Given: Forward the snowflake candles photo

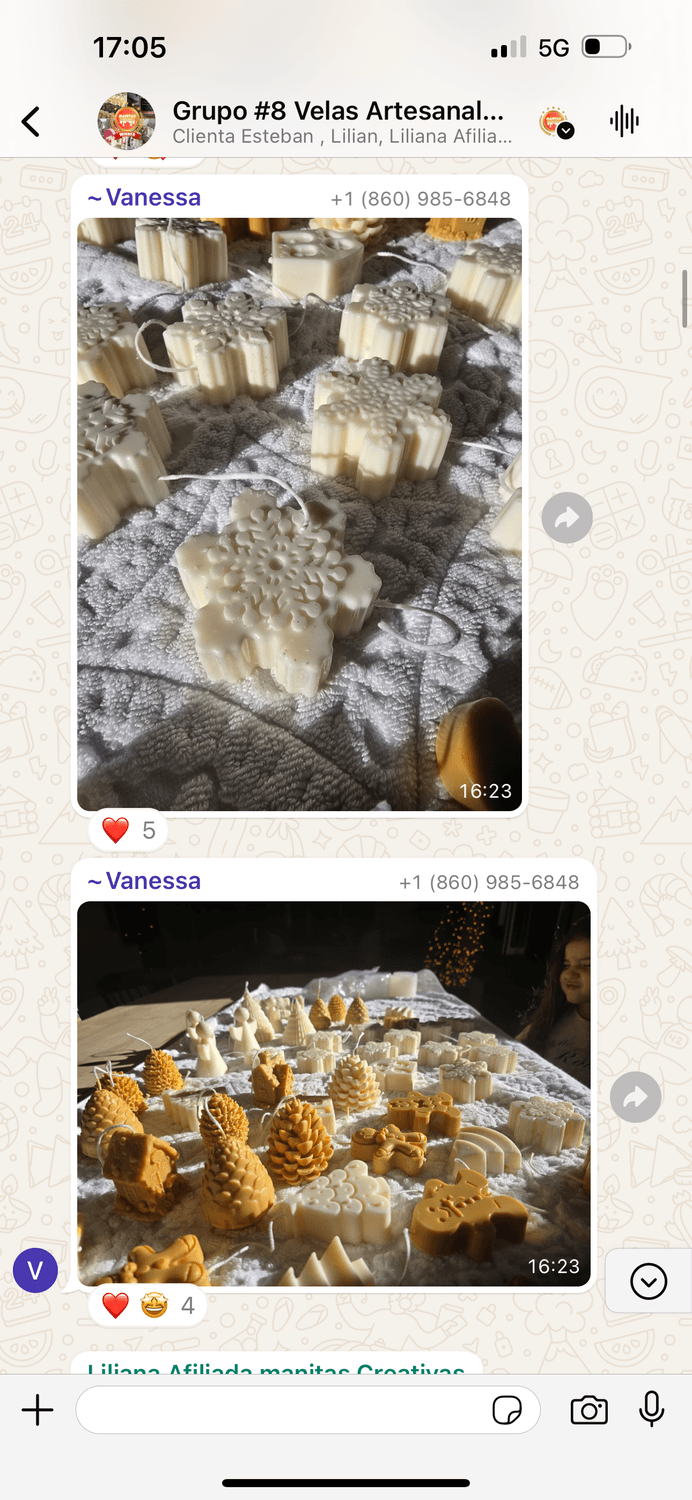Looking at the screenshot, I should 567,518.
